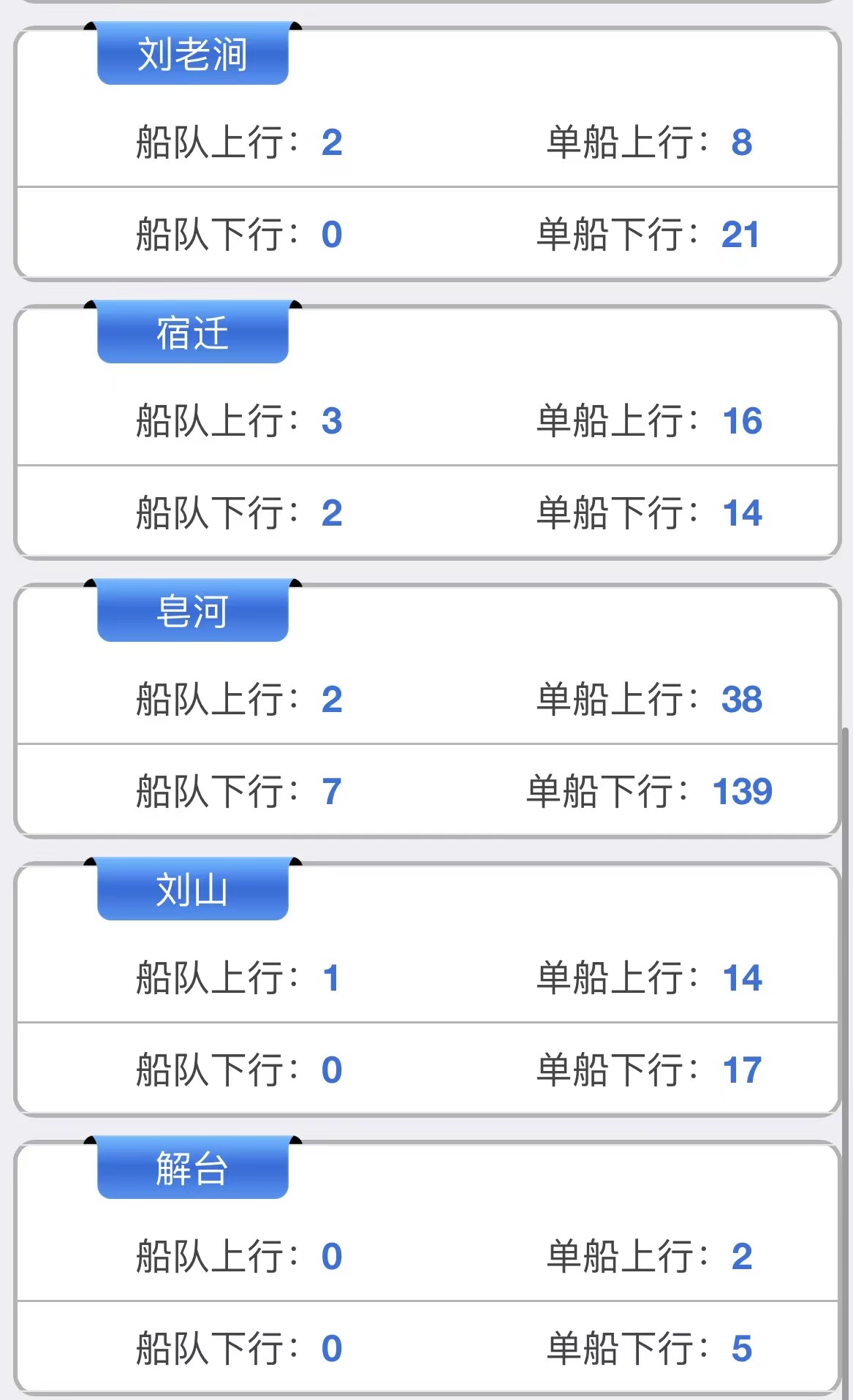Screen dimensions: 853x1400
Task: Open the 刘山 lock card
Action: (428, 989)
